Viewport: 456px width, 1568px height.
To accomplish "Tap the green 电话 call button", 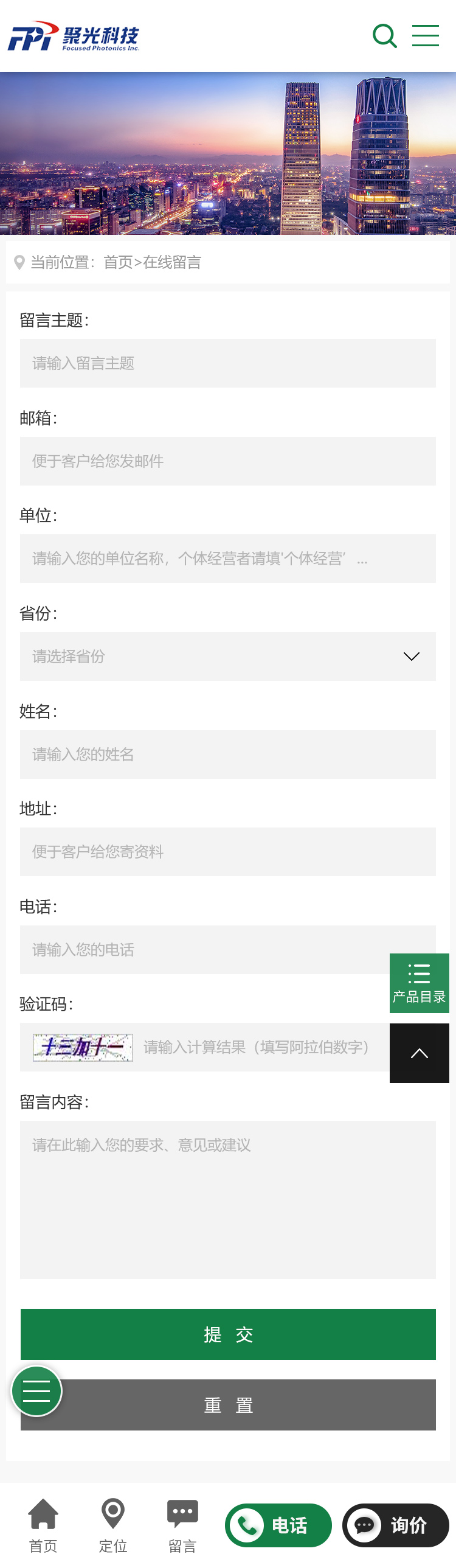I will (278, 1525).
